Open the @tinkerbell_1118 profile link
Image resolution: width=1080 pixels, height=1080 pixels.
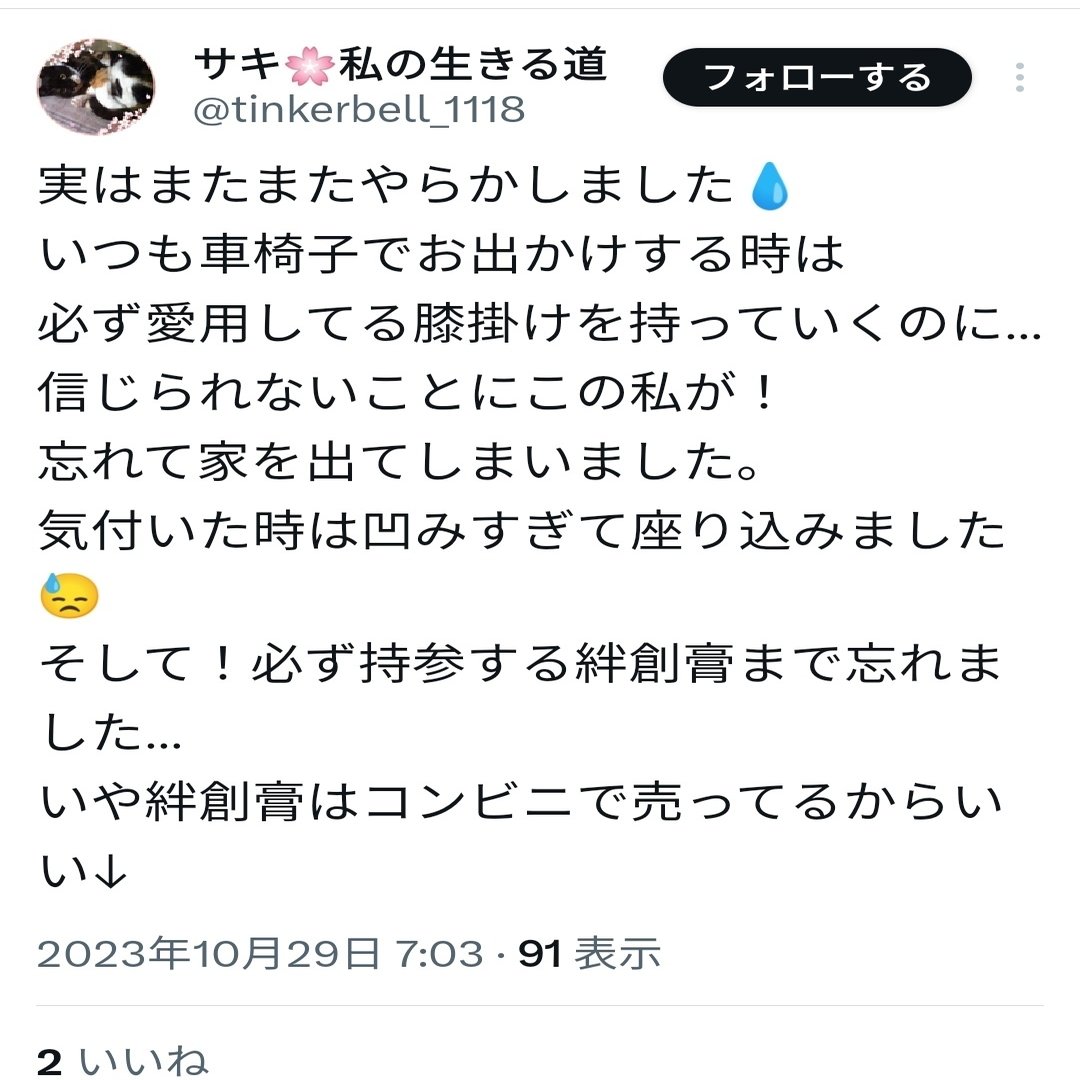[357, 109]
